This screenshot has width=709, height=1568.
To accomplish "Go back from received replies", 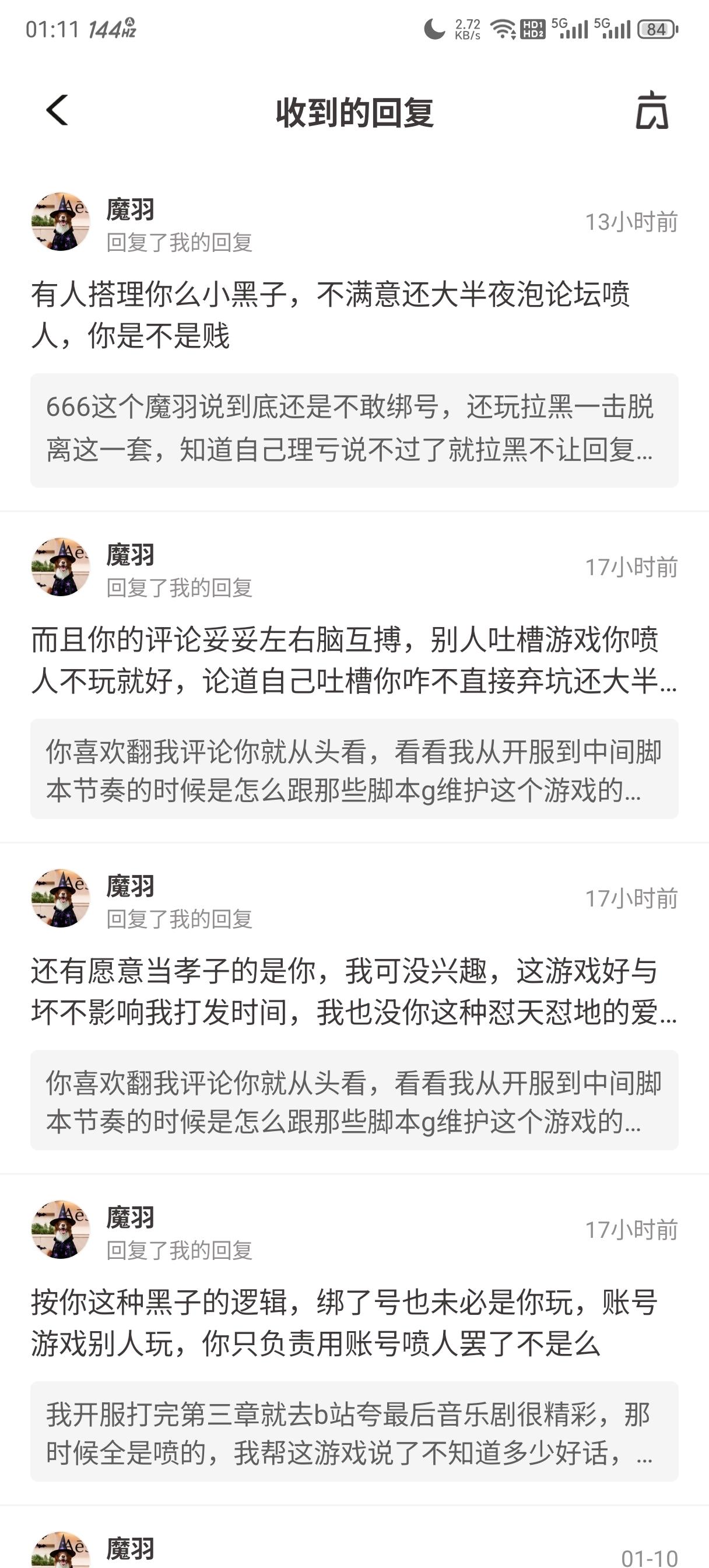I will coord(57,111).
